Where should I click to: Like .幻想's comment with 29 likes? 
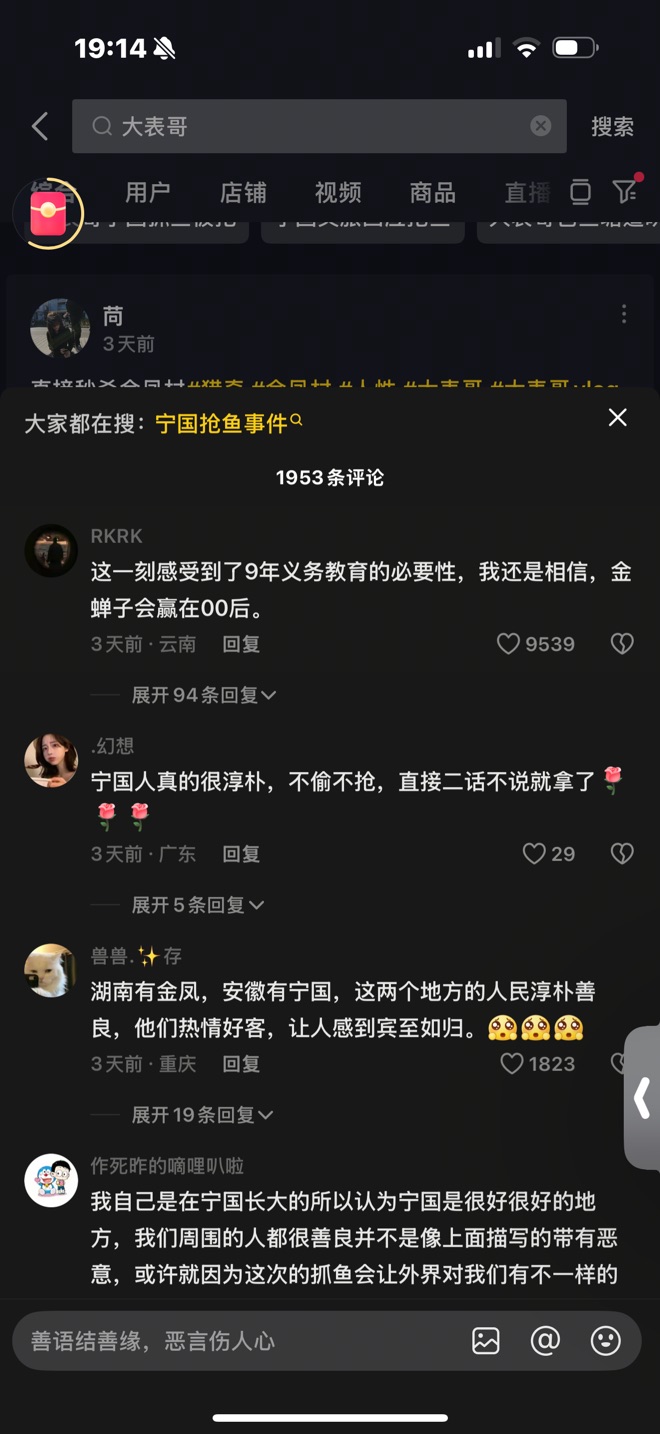tap(535, 854)
